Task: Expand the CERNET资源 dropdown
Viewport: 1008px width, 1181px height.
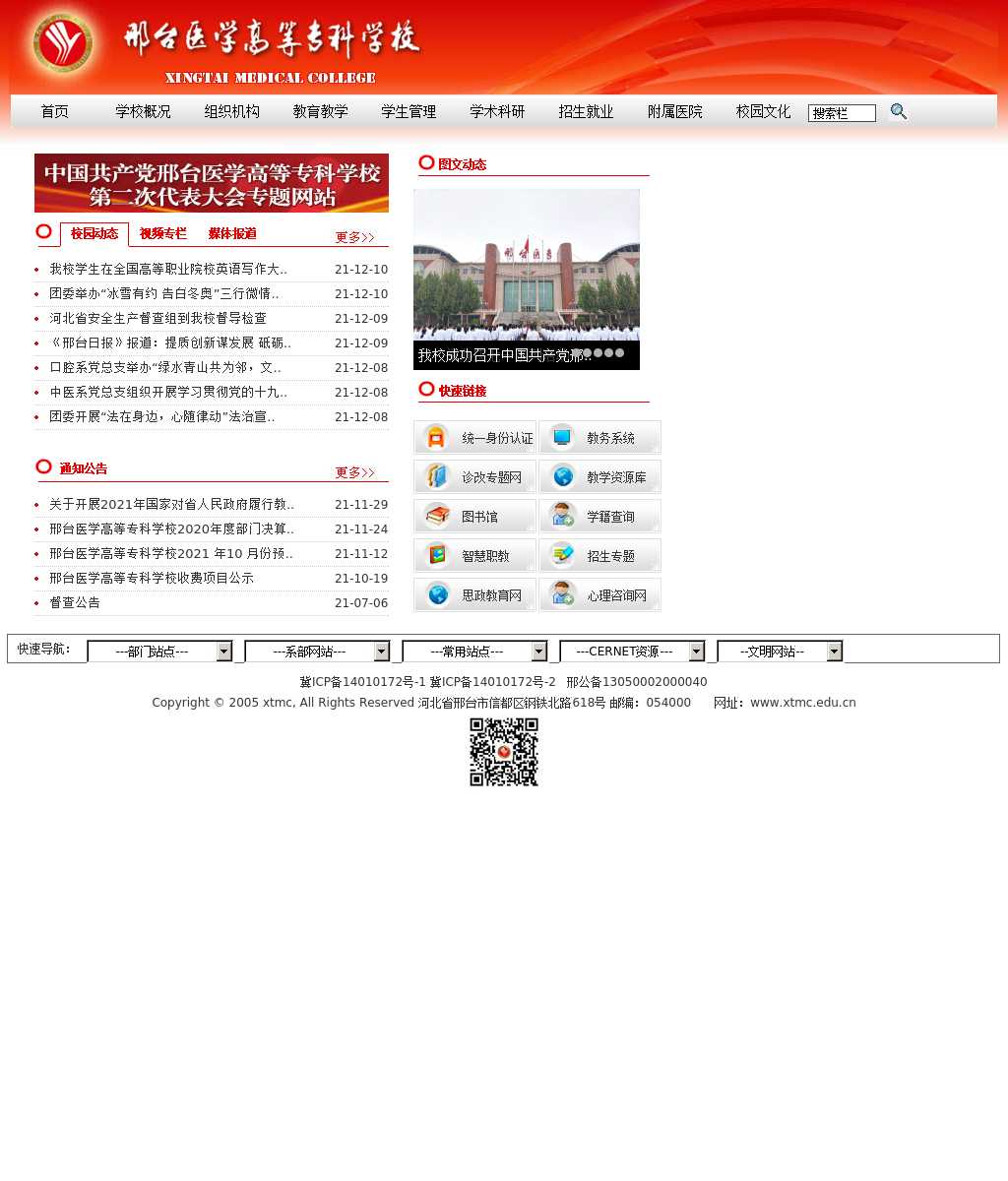Action: click(x=632, y=652)
